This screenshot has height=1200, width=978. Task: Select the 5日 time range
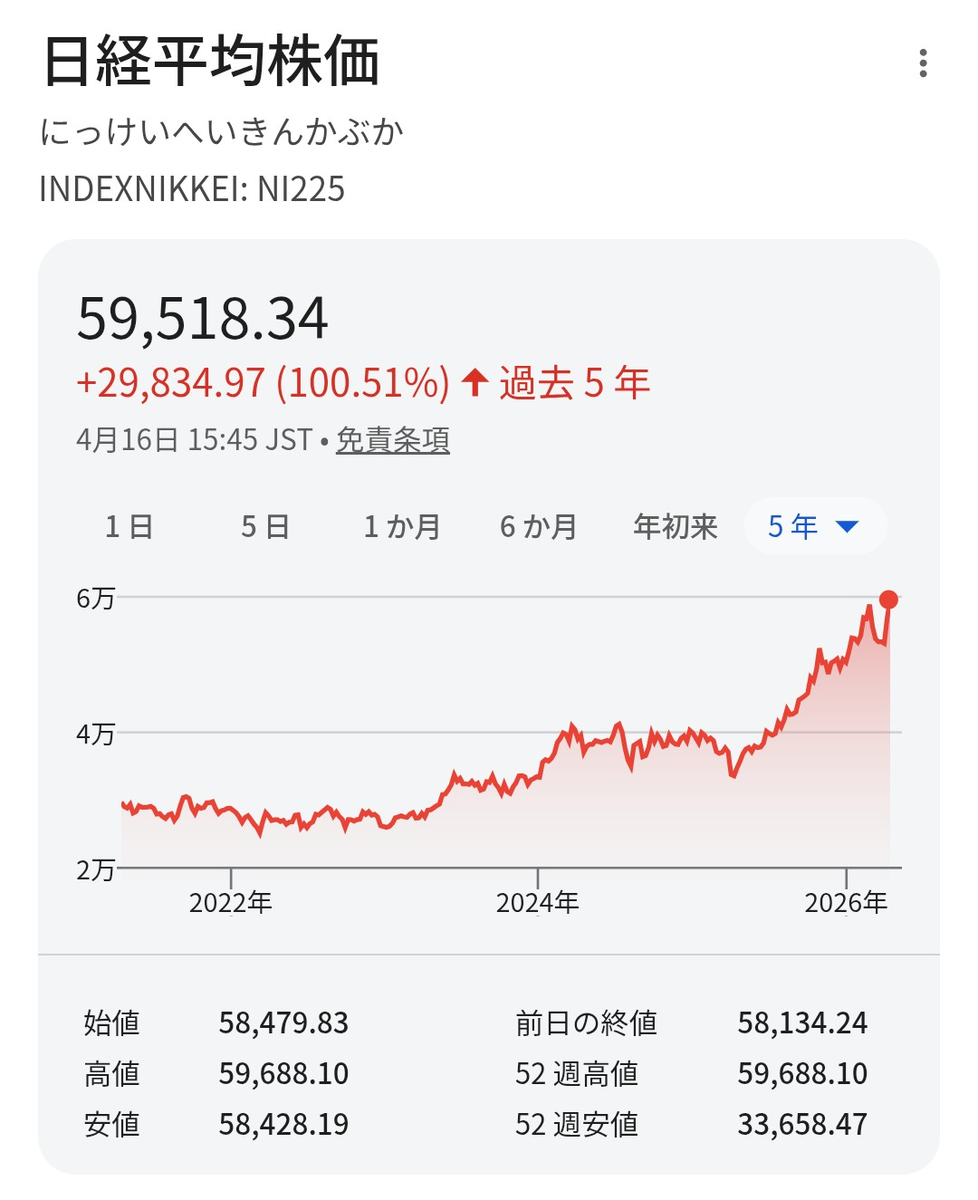265,526
